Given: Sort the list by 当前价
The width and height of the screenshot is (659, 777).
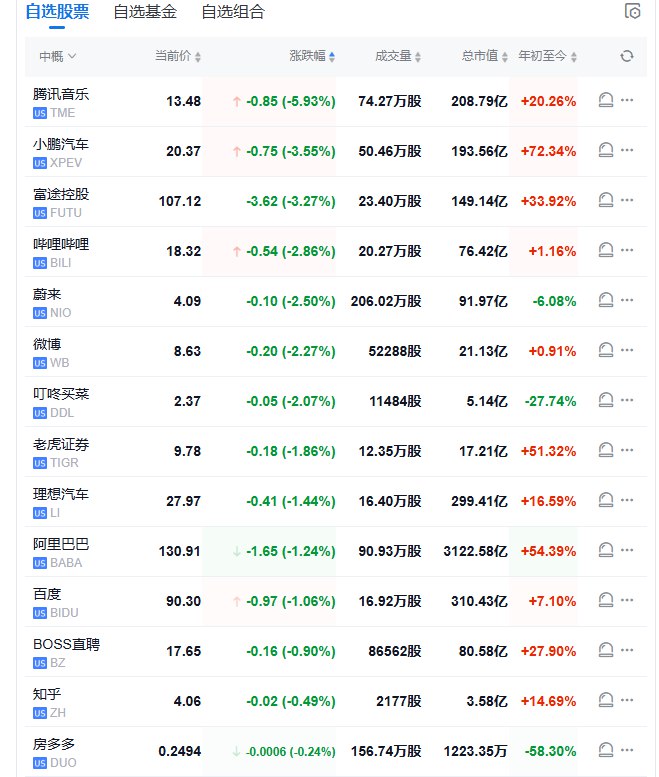Looking at the screenshot, I should pyautogui.click(x=178, y=57).
